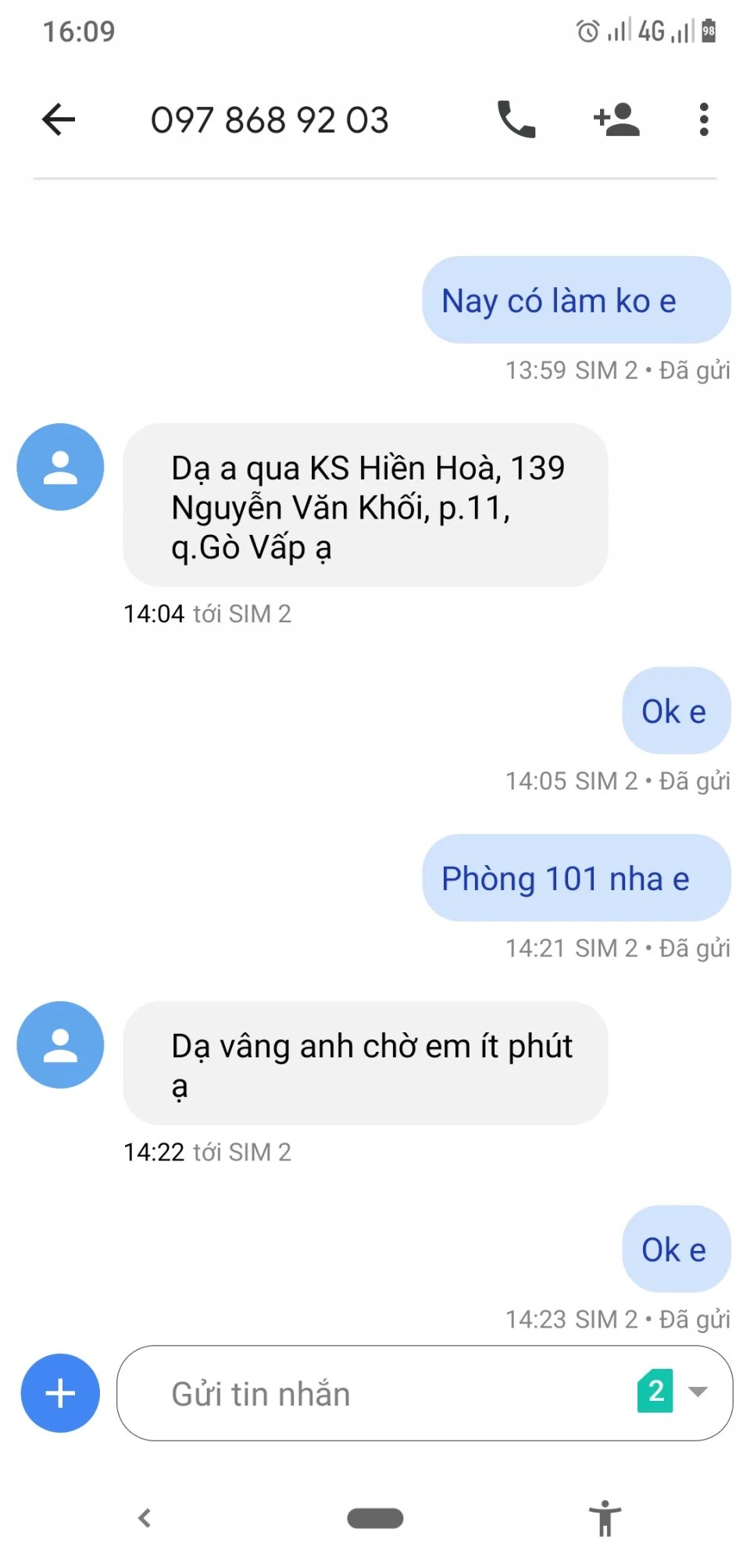Open the accessibility shortcut button
This screenshot has width=750, height=1568.
(605, 1518)
